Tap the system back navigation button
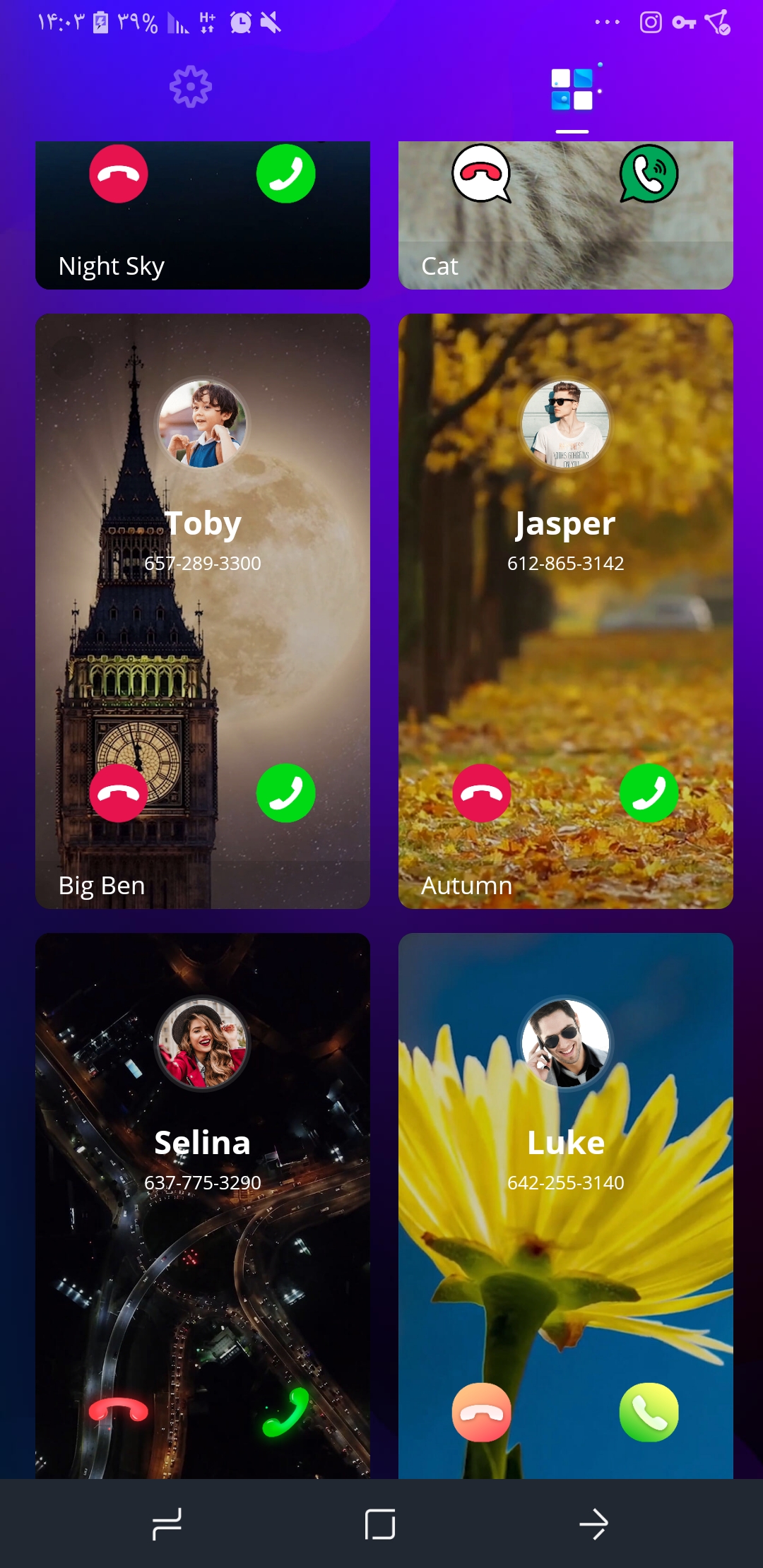 click(593, 1524)
